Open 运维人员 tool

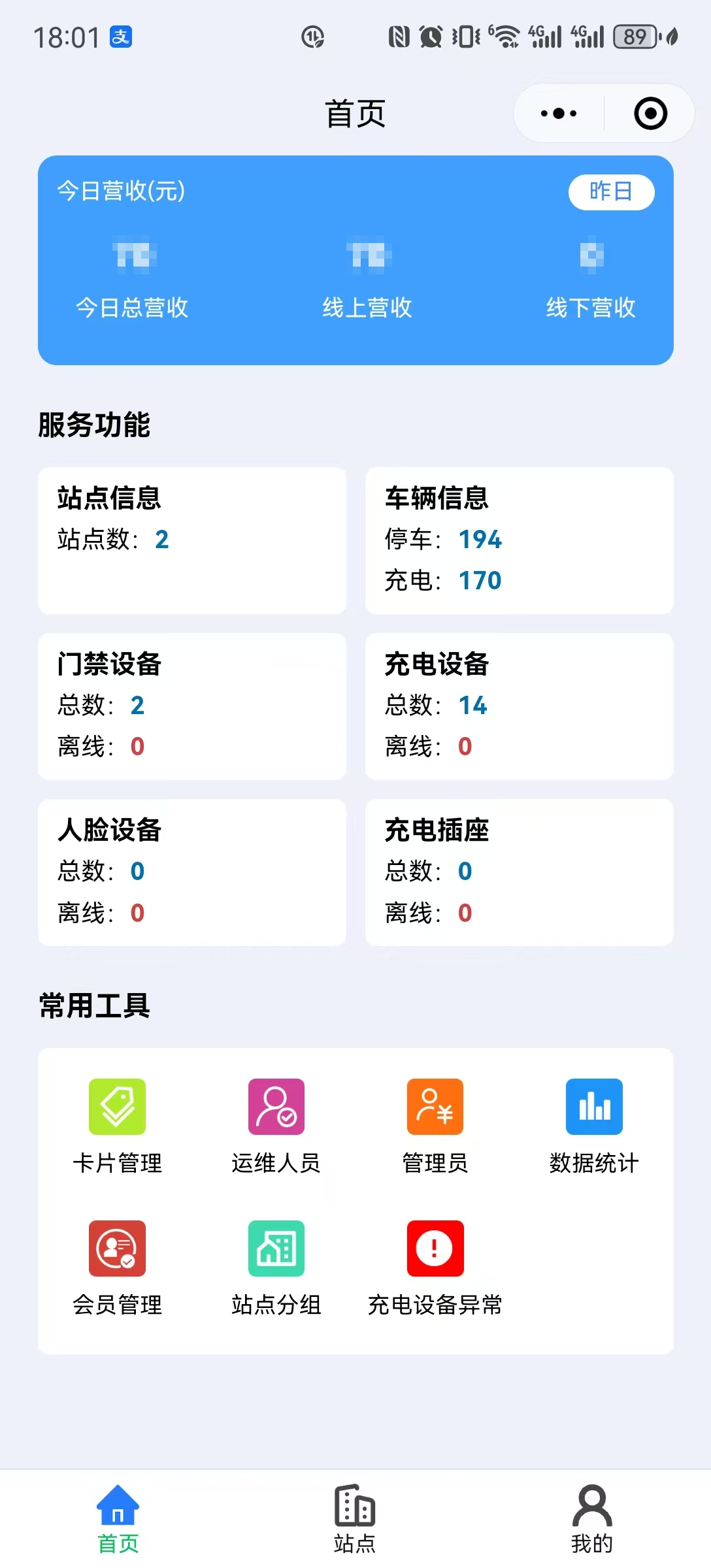click(276, 1124)
